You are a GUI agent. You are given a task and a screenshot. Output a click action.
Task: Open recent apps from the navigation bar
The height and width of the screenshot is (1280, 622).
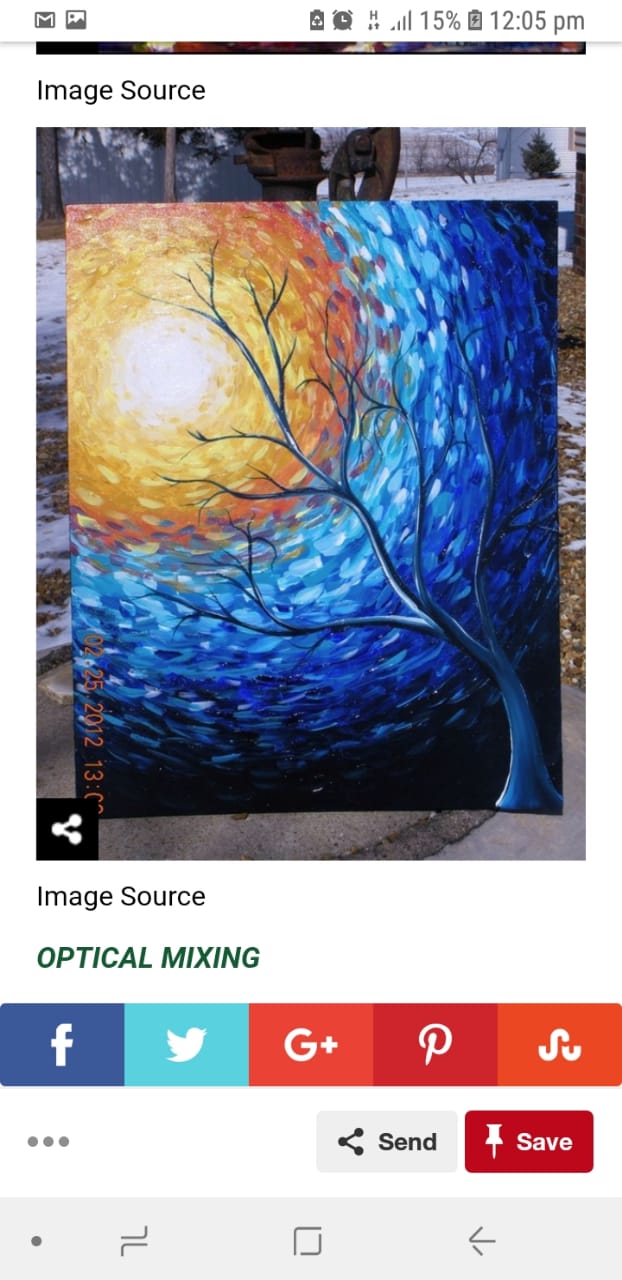pyautogui.click(x=134, y=1241)
